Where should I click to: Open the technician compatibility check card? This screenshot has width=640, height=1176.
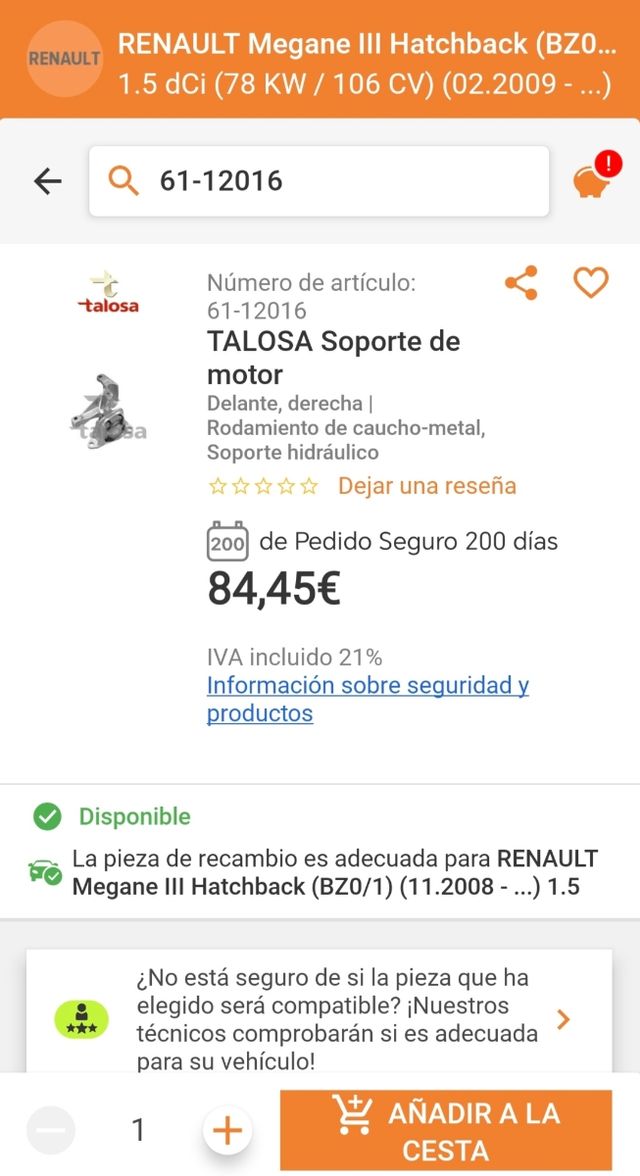click(x=319, y=1018)
